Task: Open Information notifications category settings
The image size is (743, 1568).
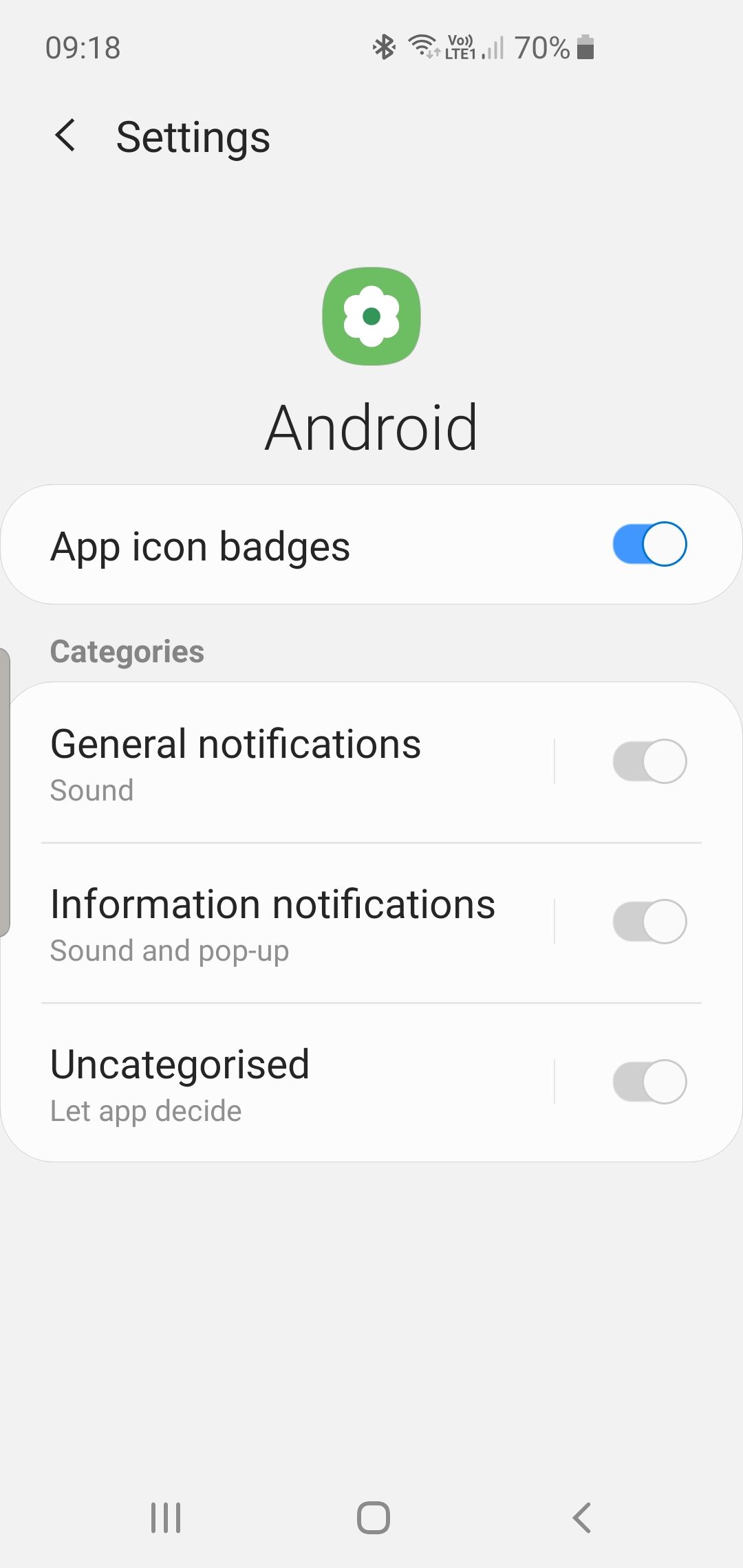Action: click(275, 922)
